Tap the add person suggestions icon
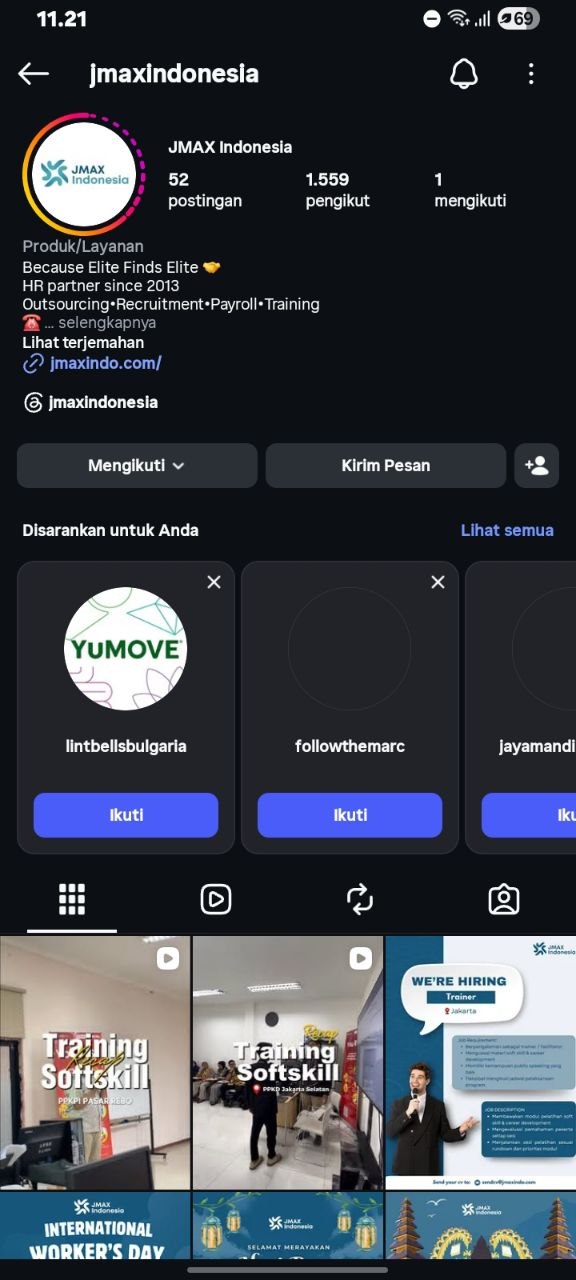576x1280 pixels. coord(537,466)
